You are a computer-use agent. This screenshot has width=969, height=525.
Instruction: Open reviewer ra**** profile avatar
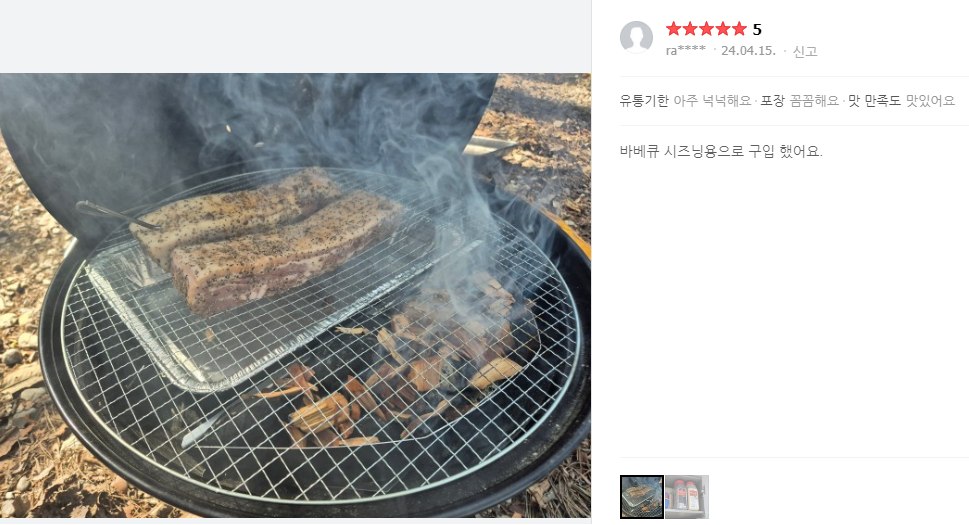pyautogui.click(x=637, y=37)
